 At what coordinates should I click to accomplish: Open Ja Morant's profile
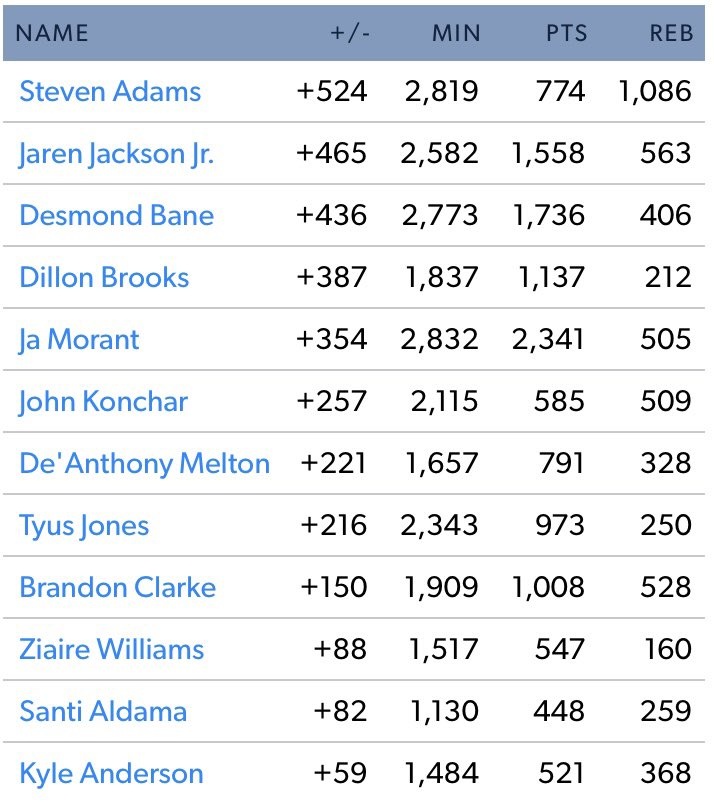point(79,340)
